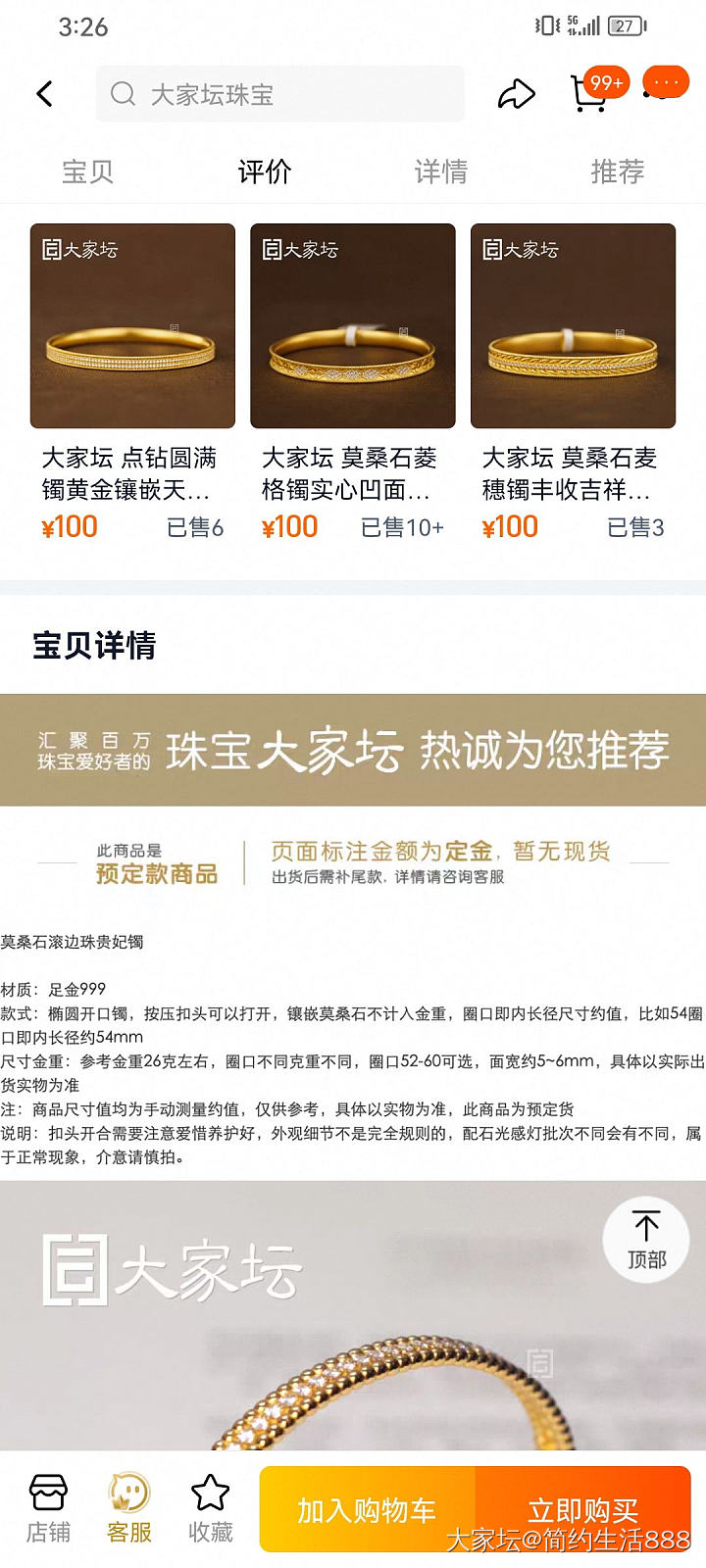706x1568 pixels.
Task: Switch to the 宝贝 tab
Action: tap(88, 171)
